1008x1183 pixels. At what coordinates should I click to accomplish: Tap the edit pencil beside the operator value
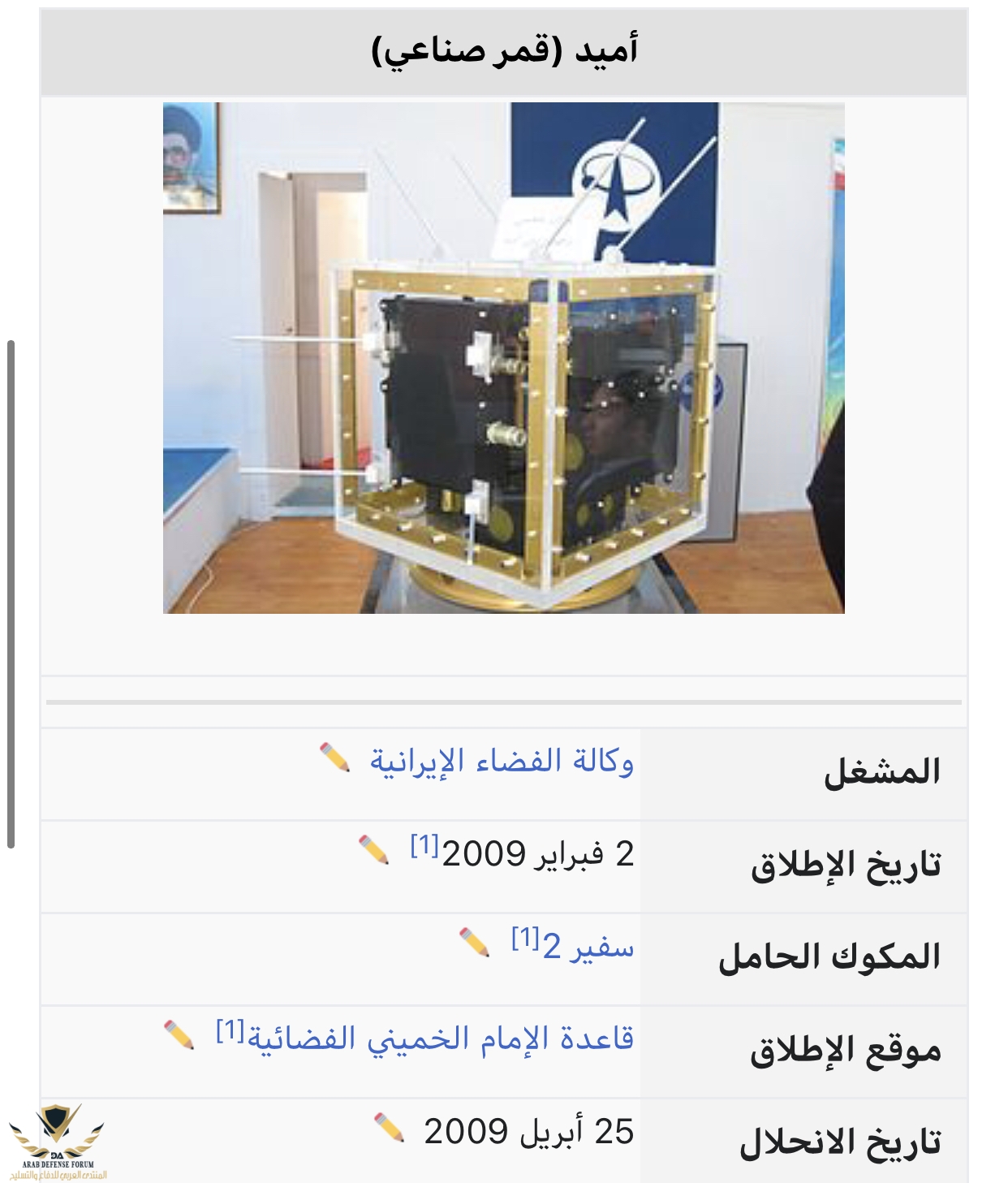334,757
